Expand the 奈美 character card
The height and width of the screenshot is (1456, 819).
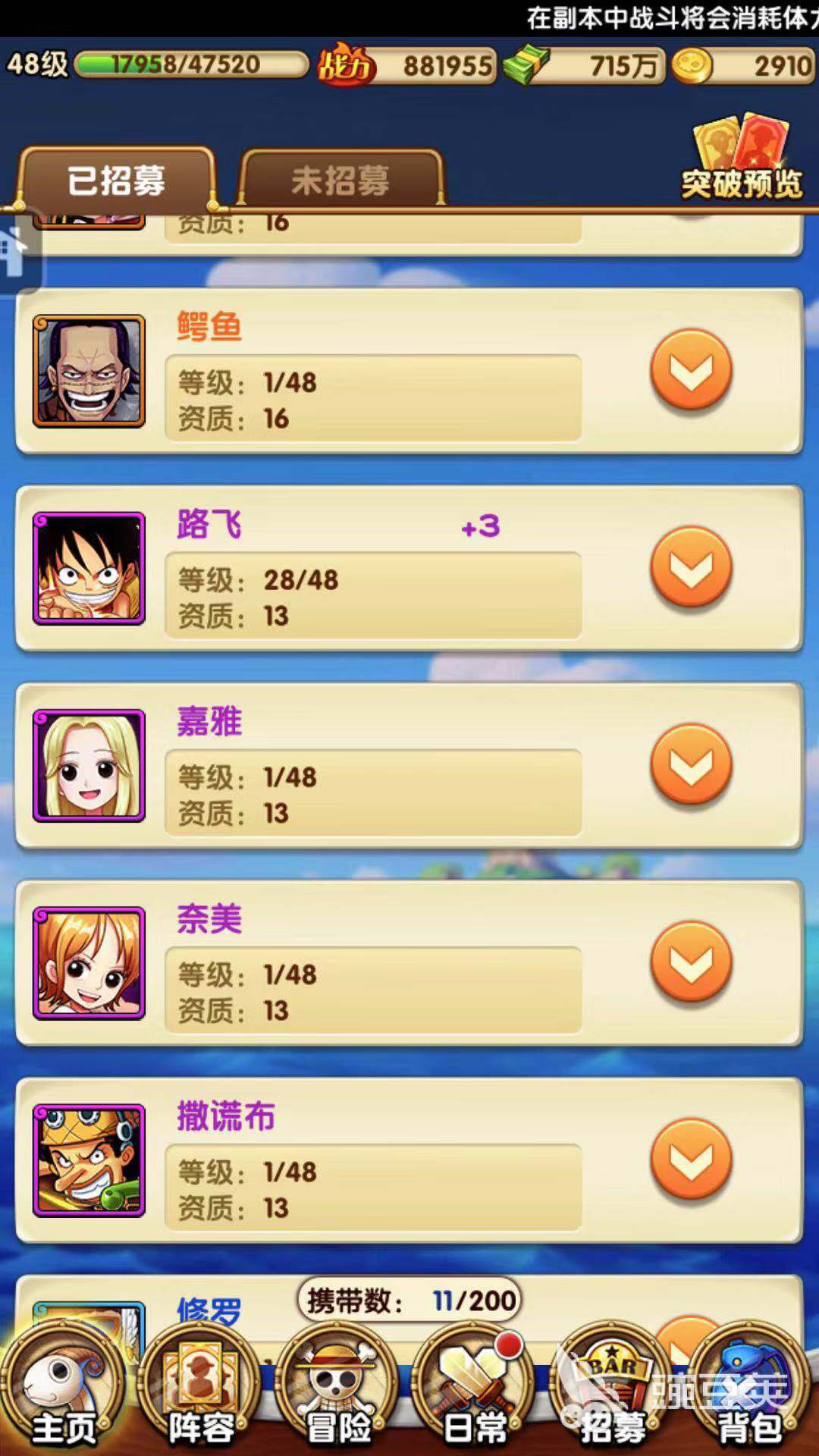click(x=691, y=962)
